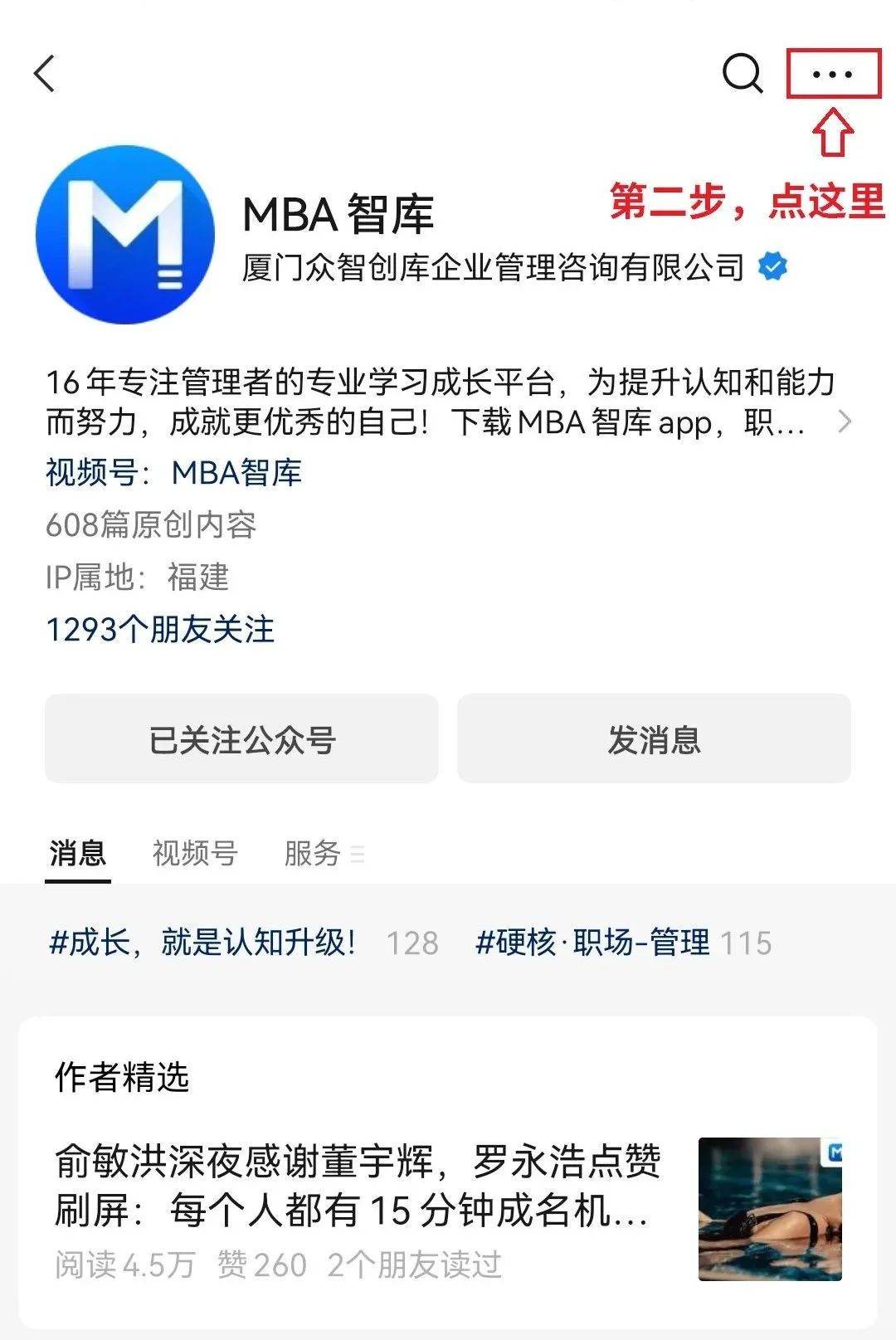Select the 消息 tab

pyautogui.click(x=77, y=853)
